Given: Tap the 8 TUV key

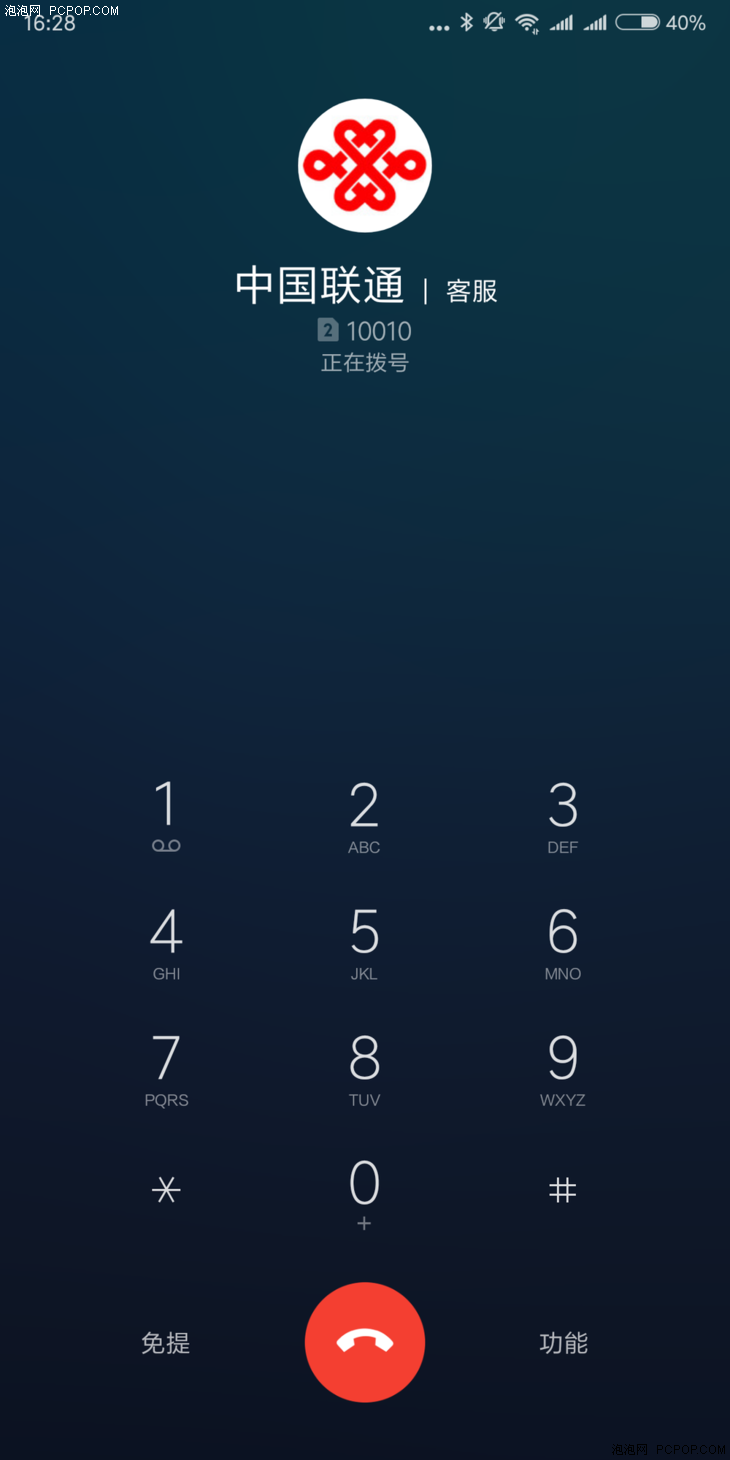Looking at the screenshot, I should coord(364,1068).
